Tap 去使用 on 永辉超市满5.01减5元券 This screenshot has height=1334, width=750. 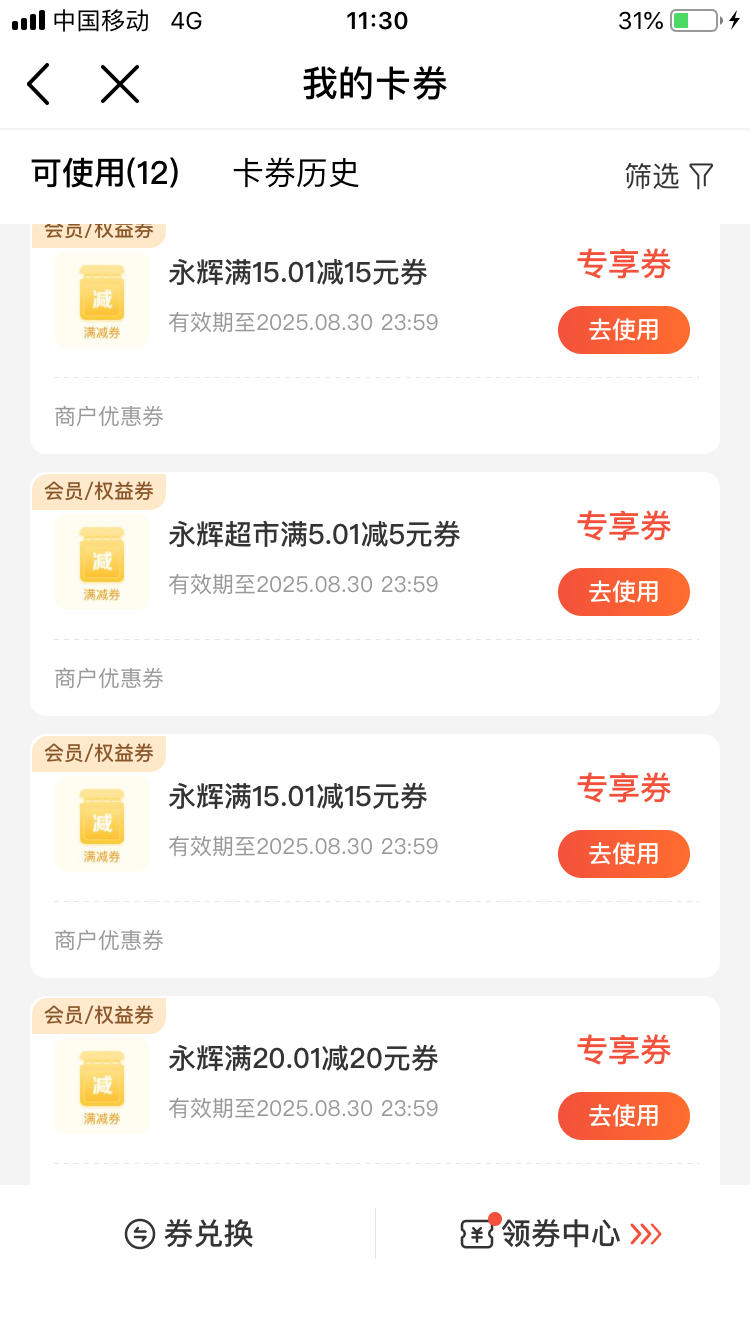coord(624,592)
